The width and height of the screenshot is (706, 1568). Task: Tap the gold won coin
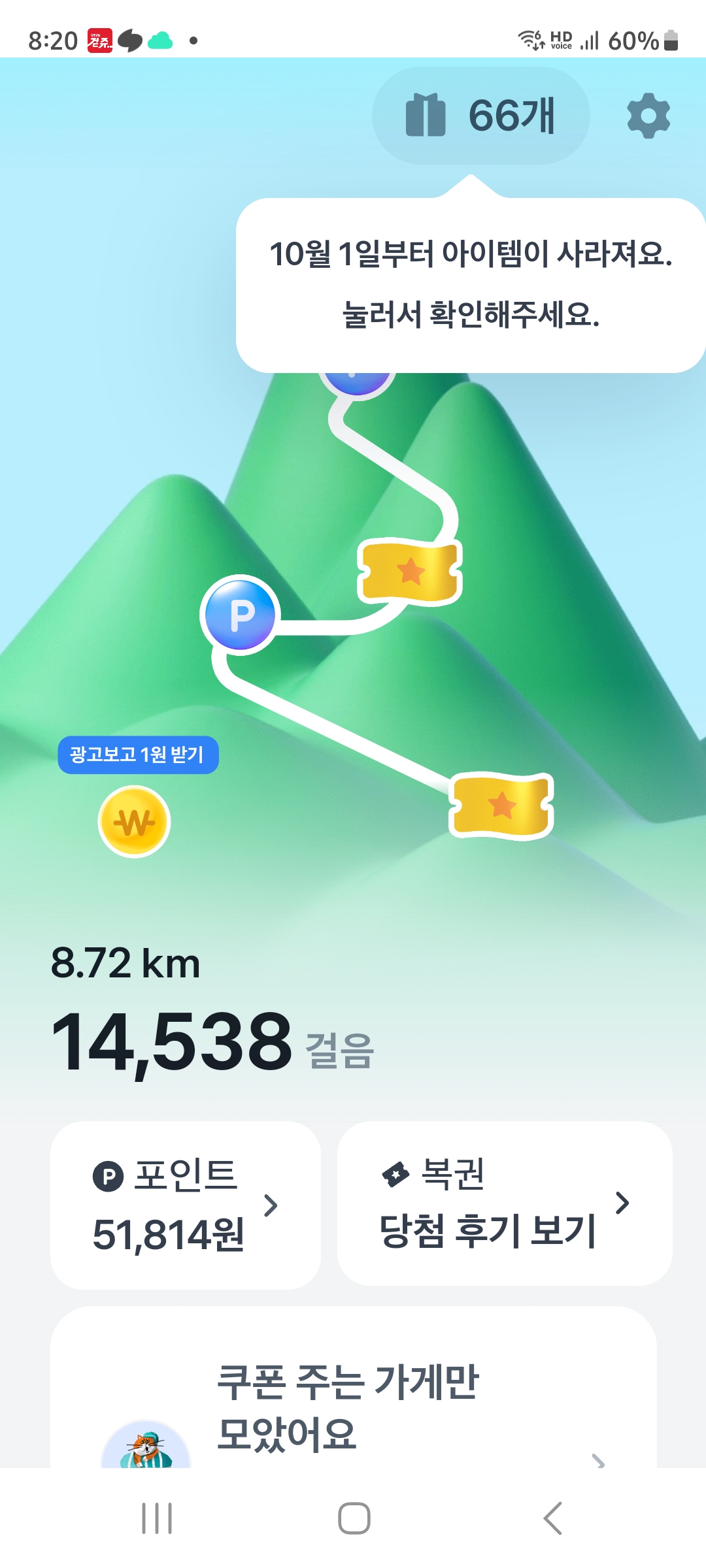135,822
